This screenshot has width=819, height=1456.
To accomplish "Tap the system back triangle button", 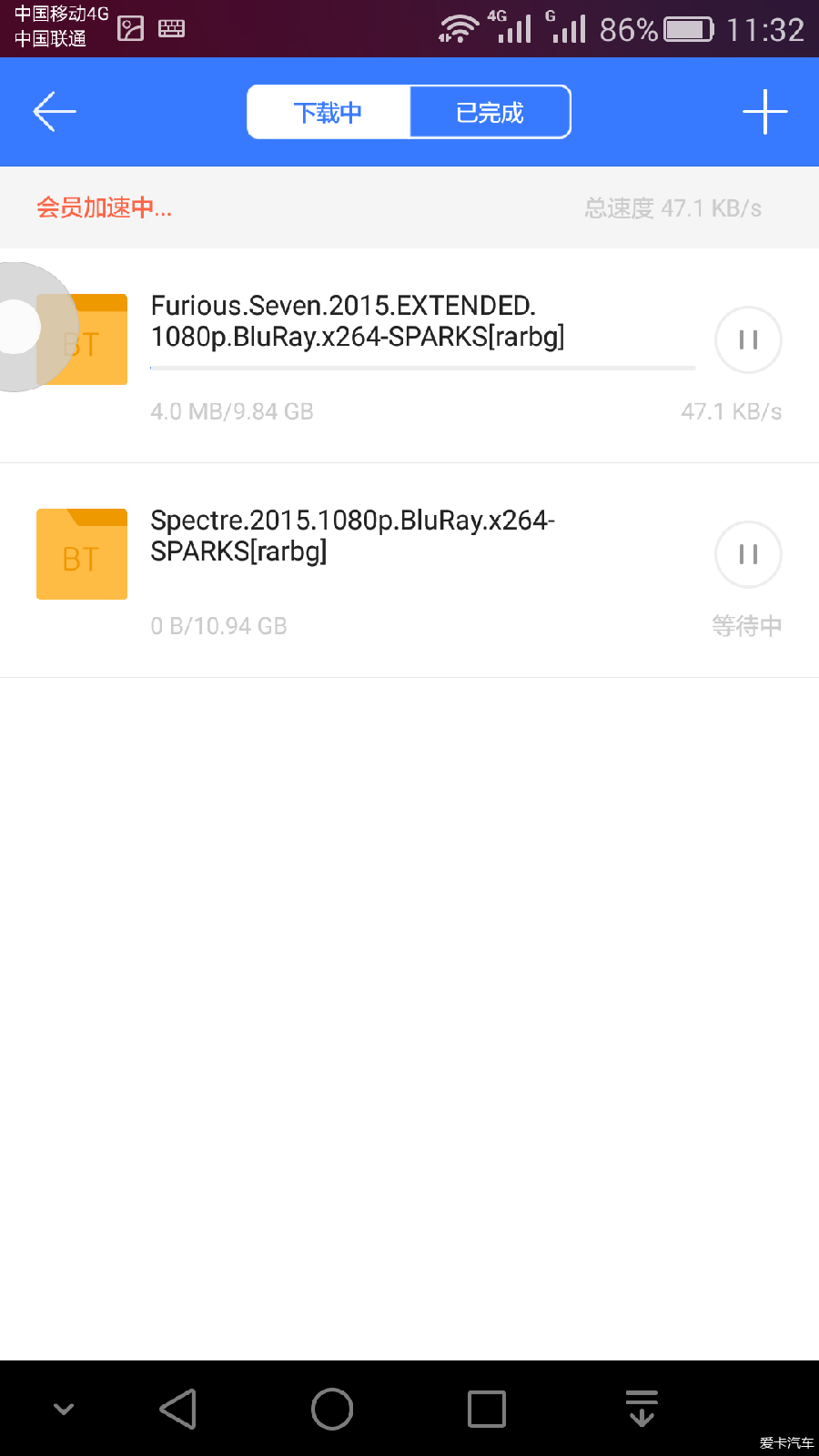I will pyautogui.click(x=178, y=1409).
